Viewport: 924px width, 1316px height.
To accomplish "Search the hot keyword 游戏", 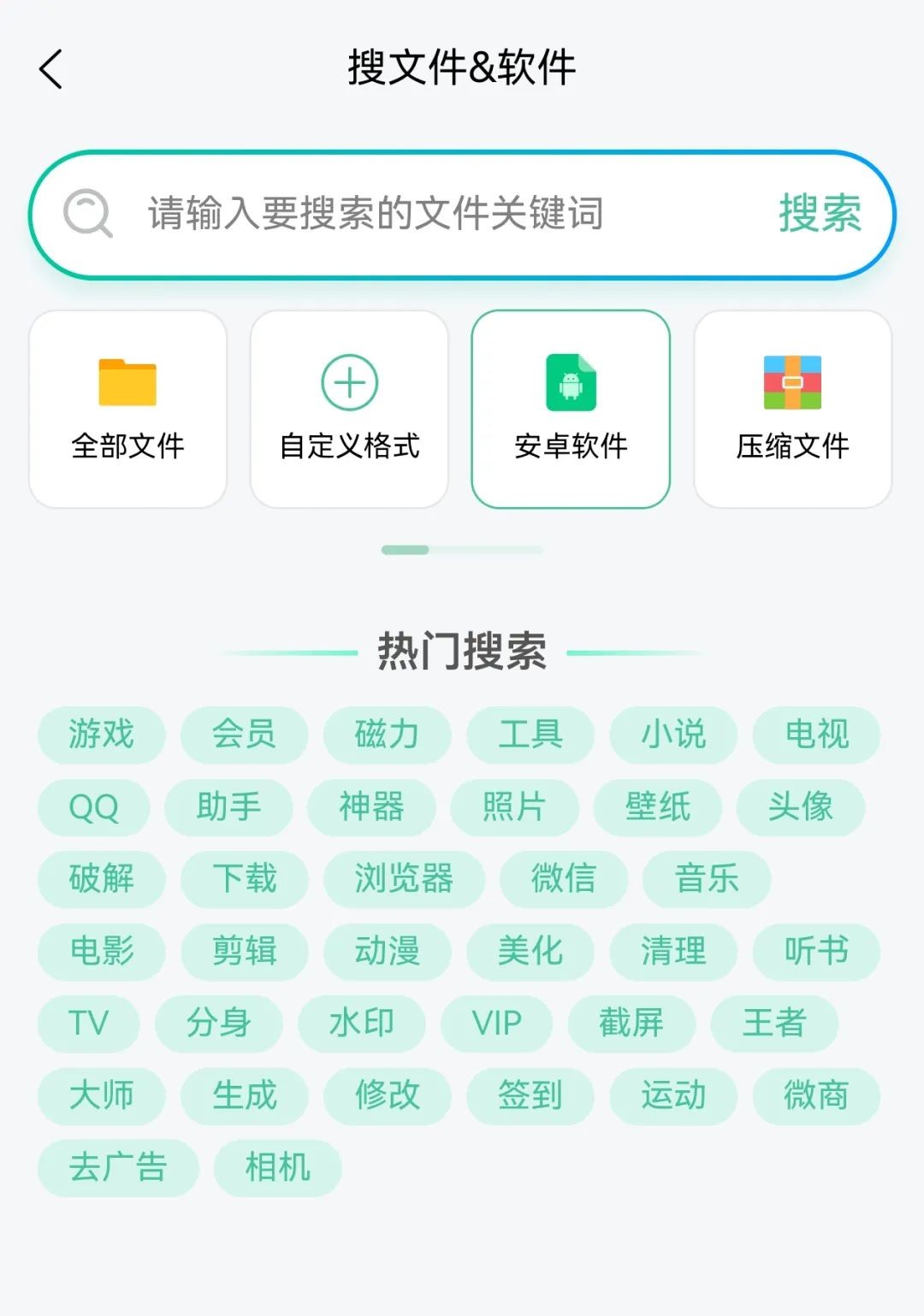I will pos(101,735).
